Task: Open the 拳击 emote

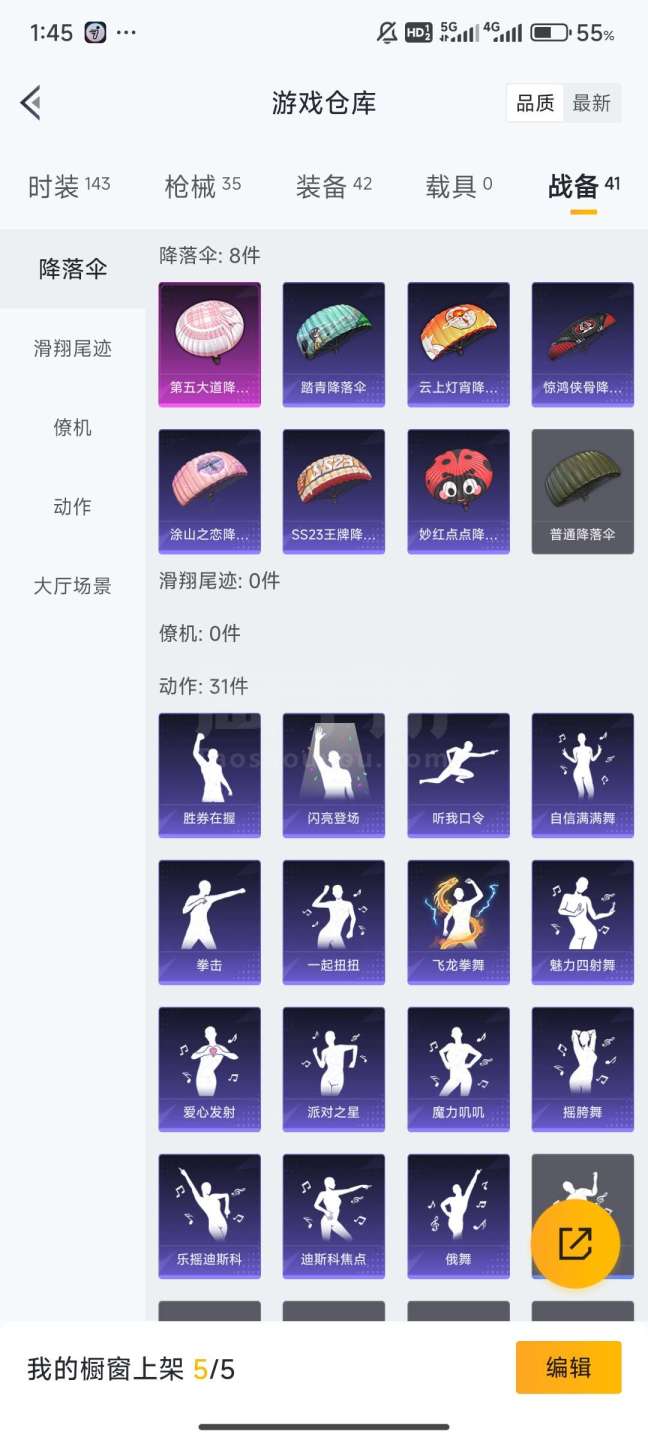Action: coord(209,920)
